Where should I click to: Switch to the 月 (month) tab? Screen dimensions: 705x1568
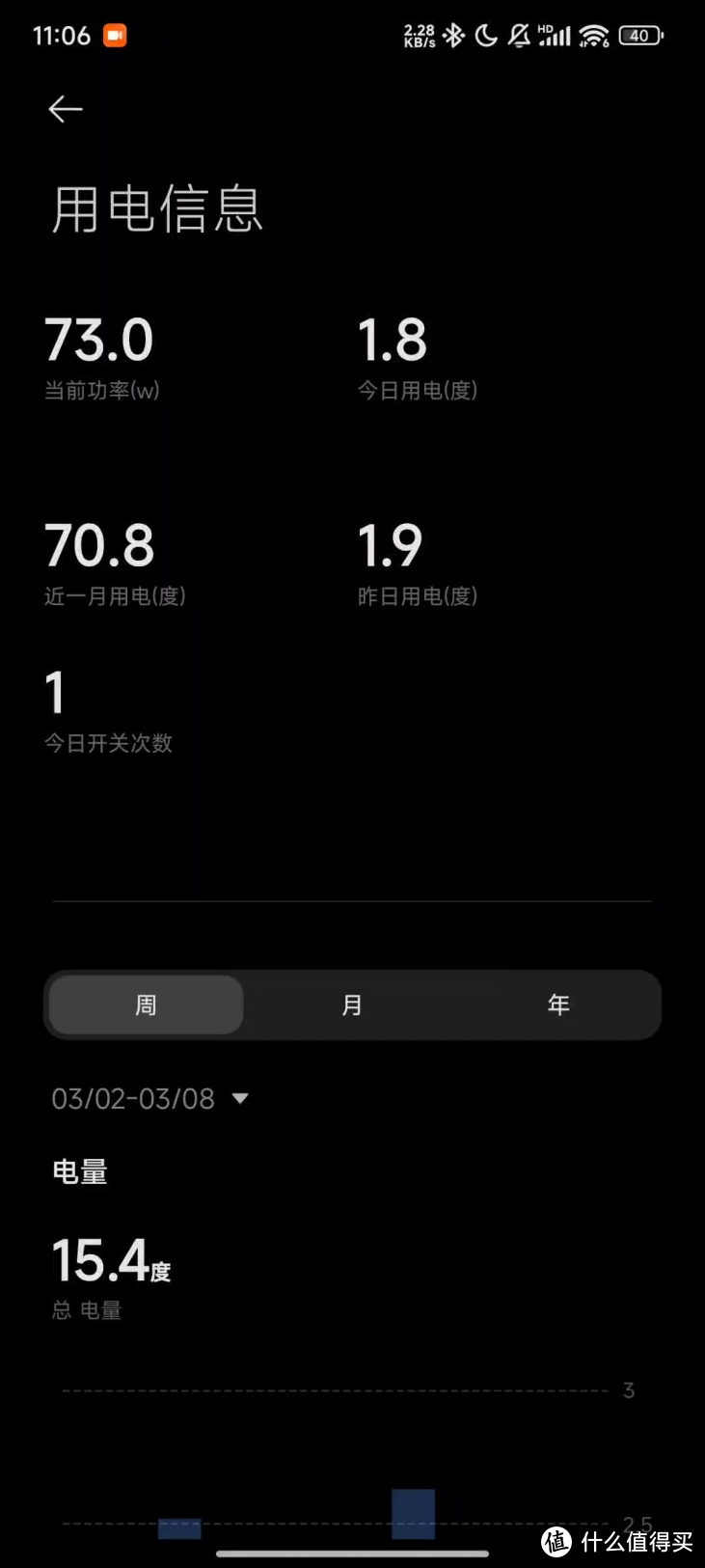[352, 1004]
